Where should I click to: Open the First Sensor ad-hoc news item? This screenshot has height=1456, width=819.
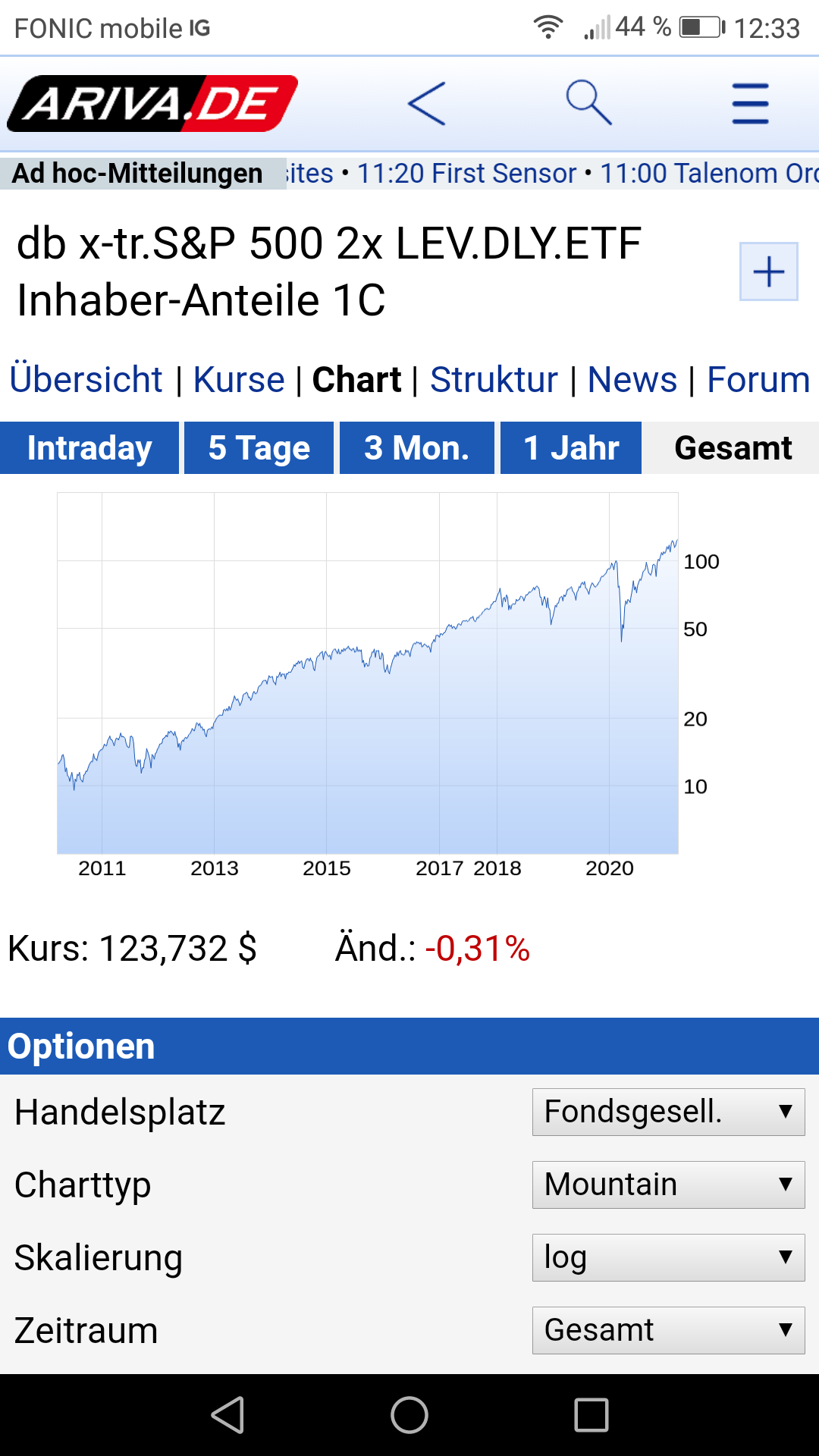[x=466, y=174]
